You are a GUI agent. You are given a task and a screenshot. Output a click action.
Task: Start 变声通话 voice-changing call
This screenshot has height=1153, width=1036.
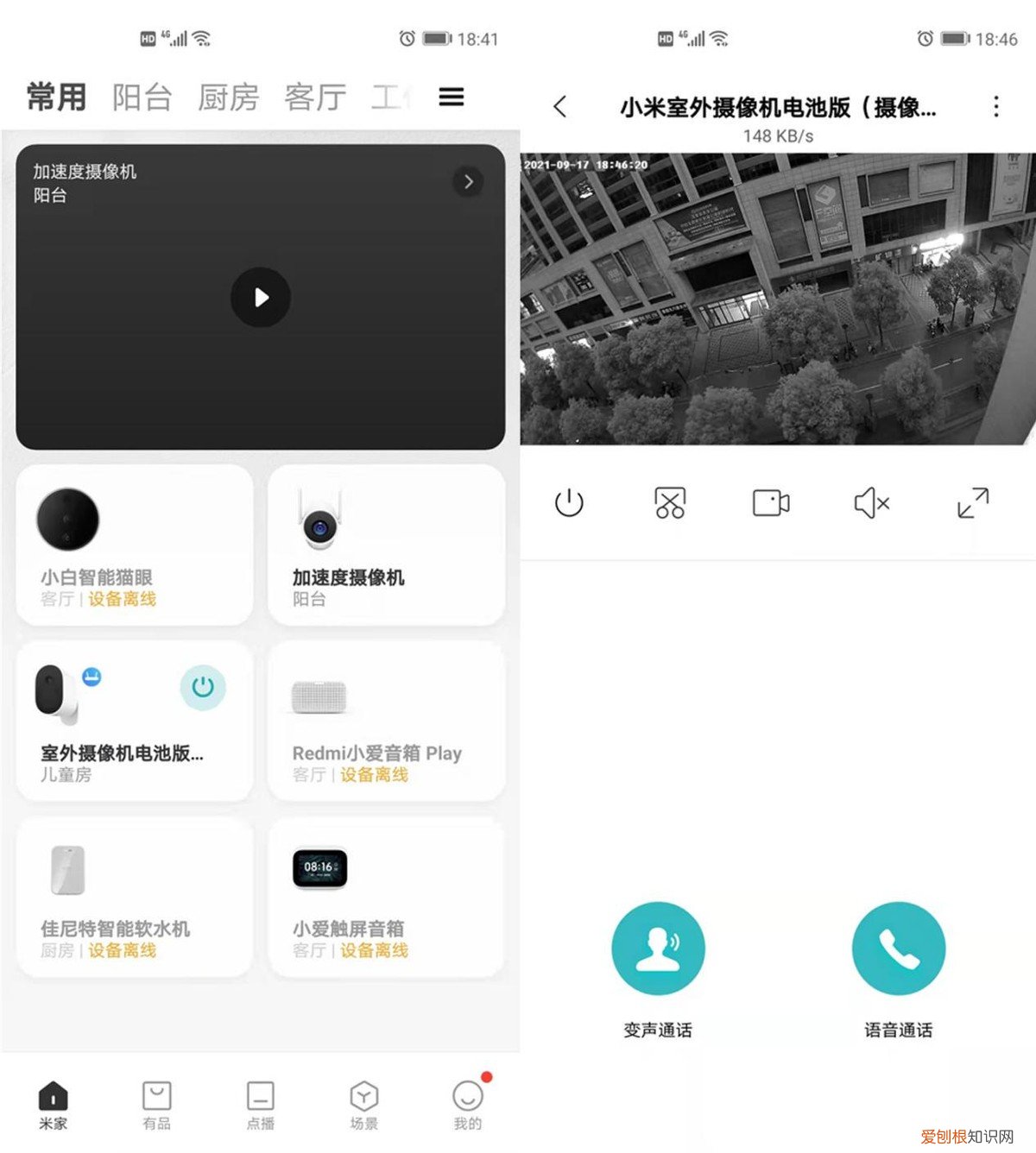click(659, 948)
